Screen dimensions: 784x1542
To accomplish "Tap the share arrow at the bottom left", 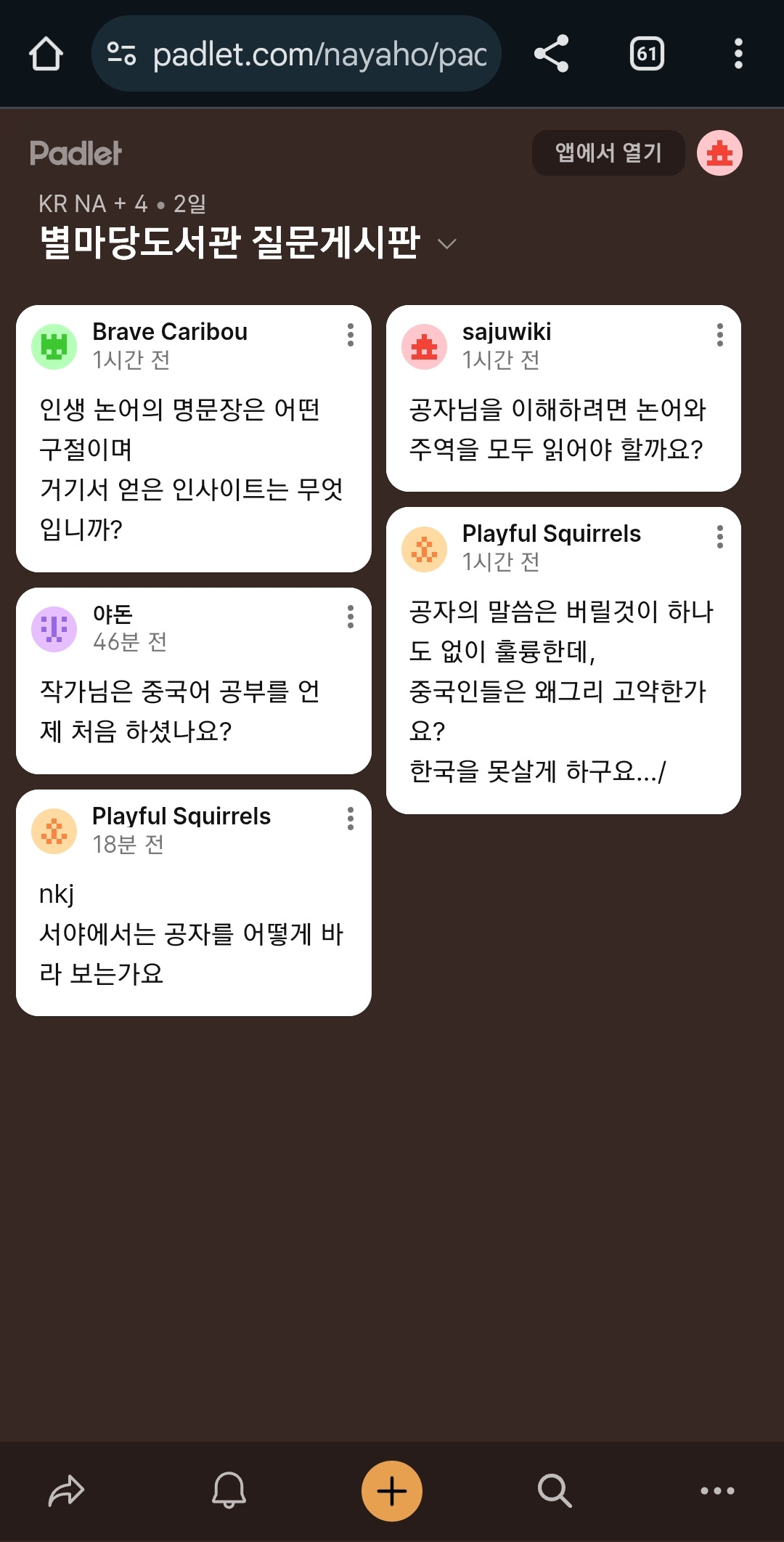I will pos(67,1490).
